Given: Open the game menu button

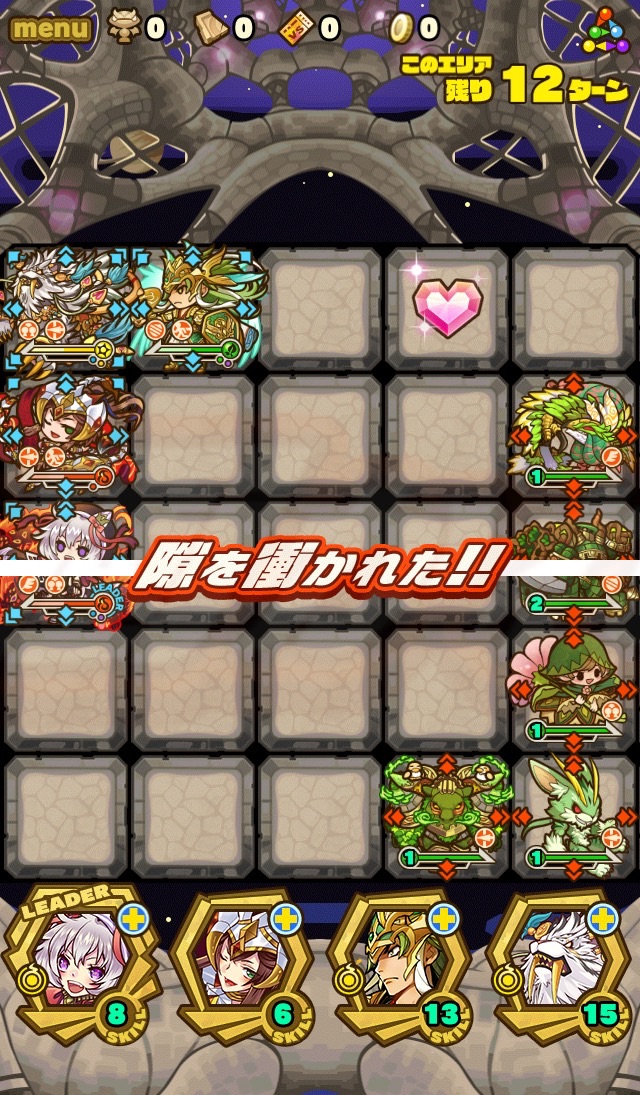Looking at the screenshot, I should click(49, 28).
